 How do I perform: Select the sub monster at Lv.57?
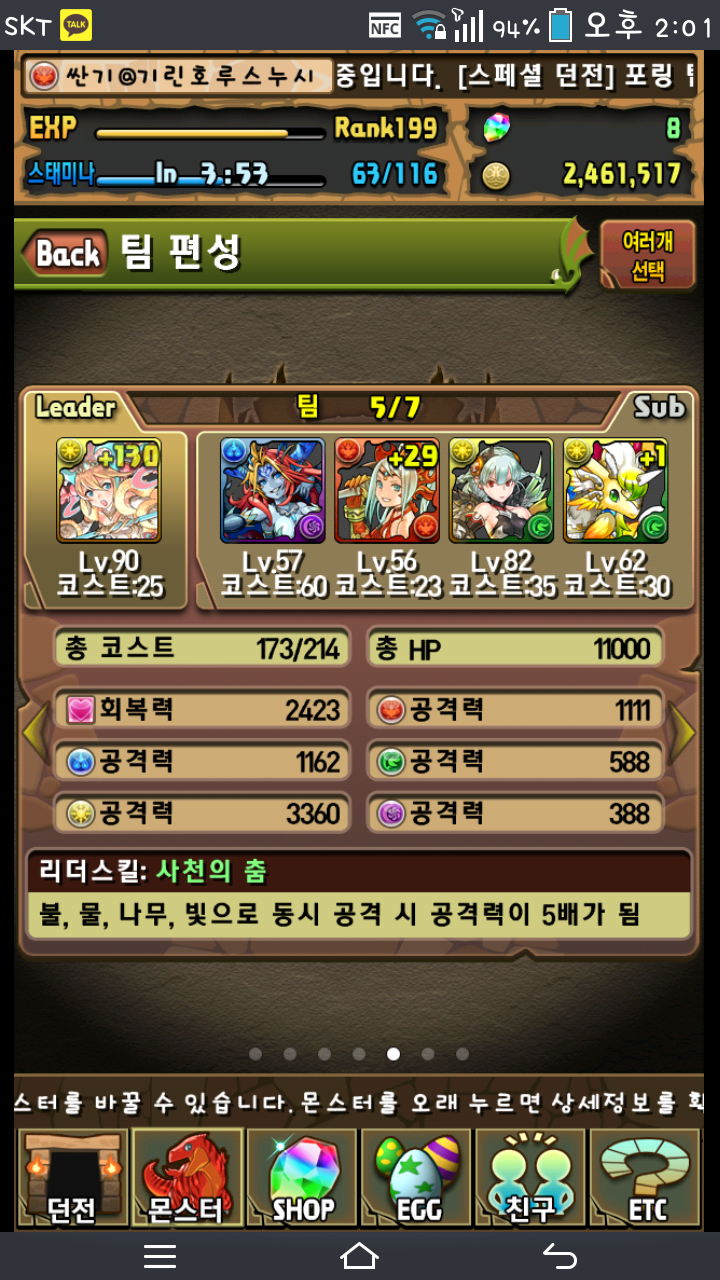click(x=273, y=490)
